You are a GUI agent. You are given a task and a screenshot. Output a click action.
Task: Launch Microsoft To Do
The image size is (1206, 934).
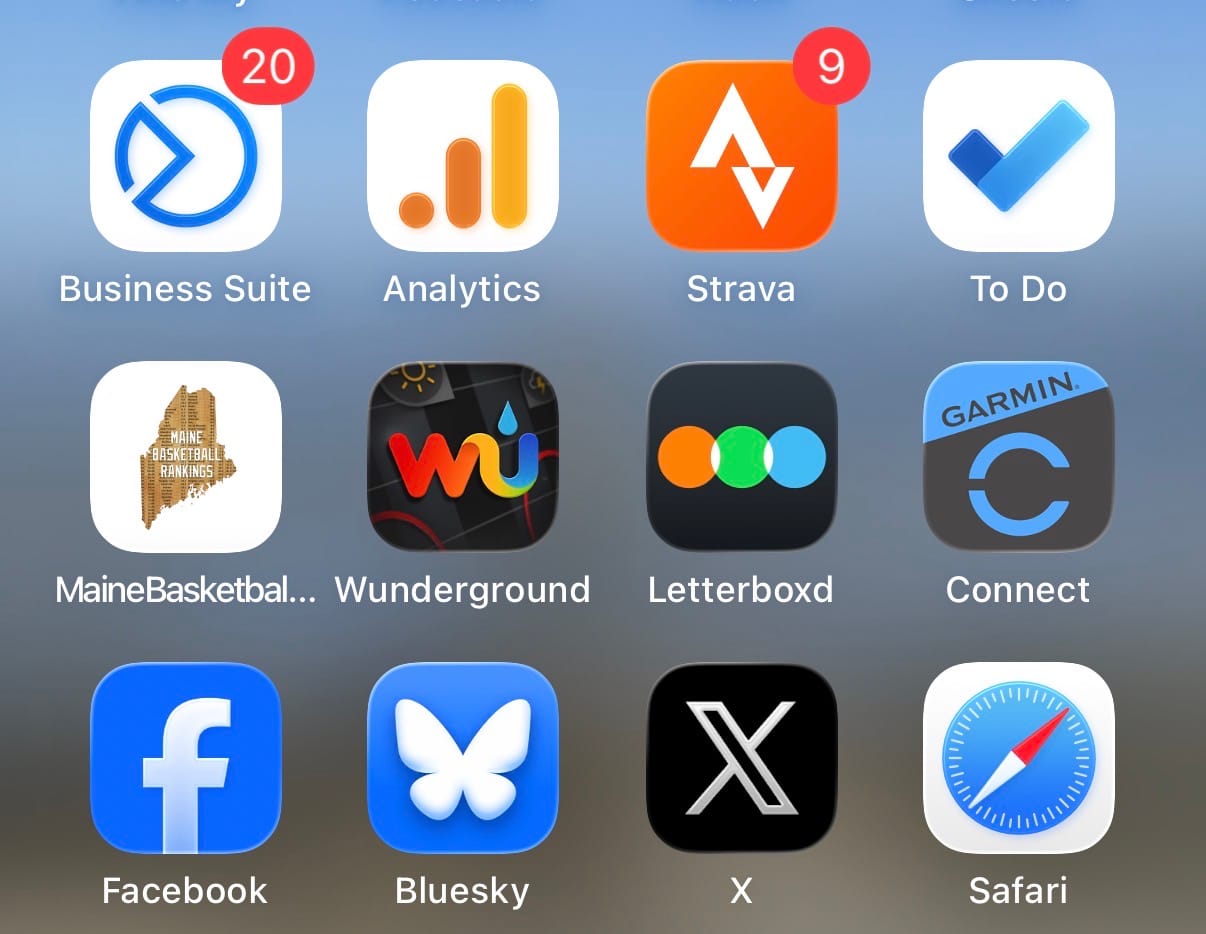[x=1018, y=156]
